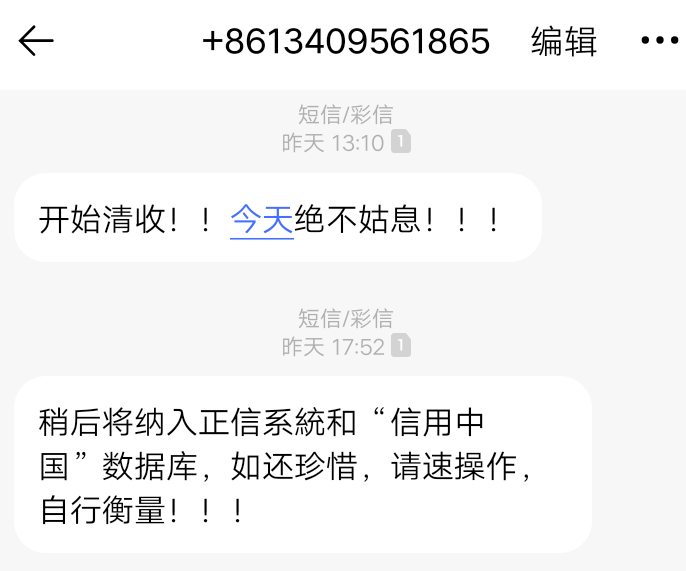This screenshot has width=686, height=571.
Task: Tap the 编辑 edit button
Action: point(564,41)
